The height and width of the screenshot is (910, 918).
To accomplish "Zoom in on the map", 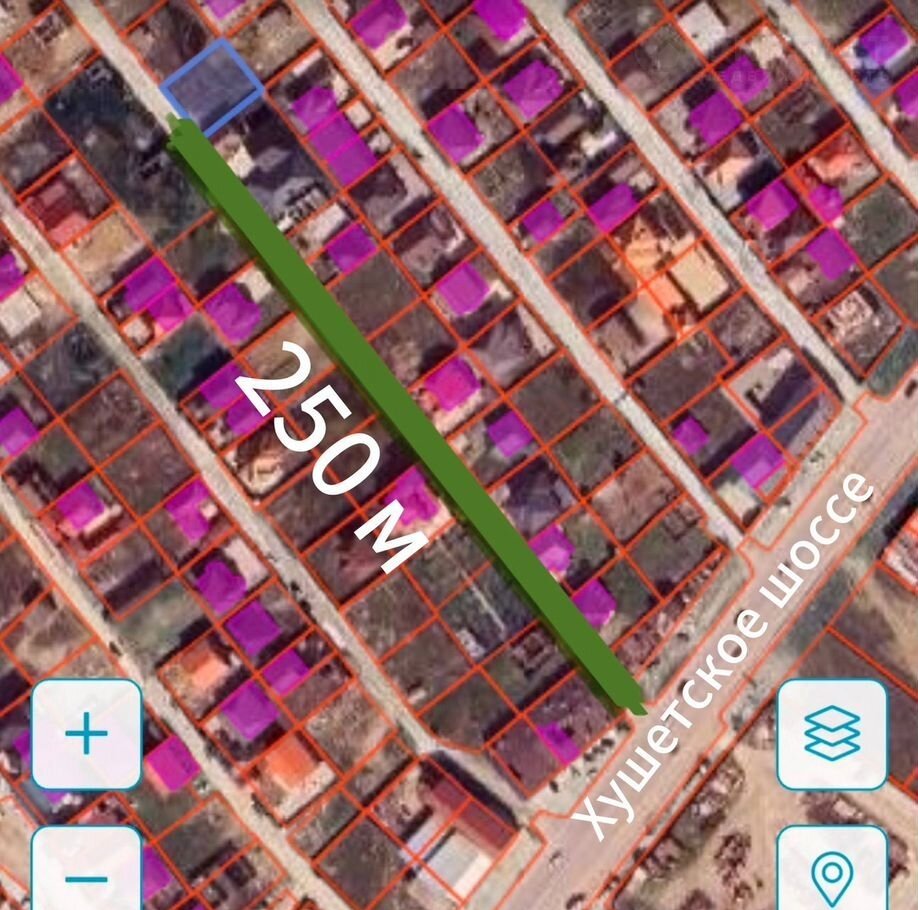I will pos(87,735).
